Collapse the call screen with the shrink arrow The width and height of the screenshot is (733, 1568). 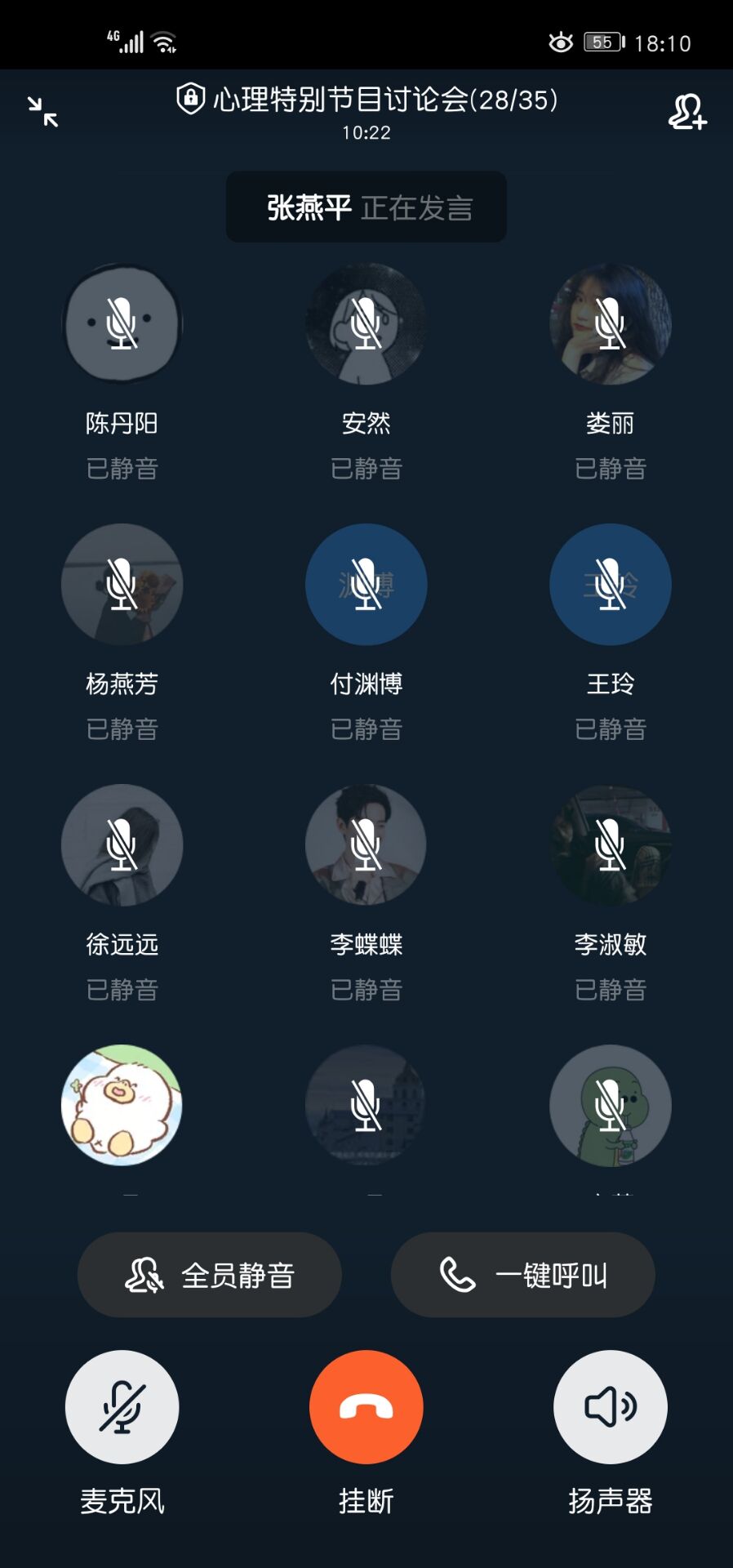click(43, 114)
